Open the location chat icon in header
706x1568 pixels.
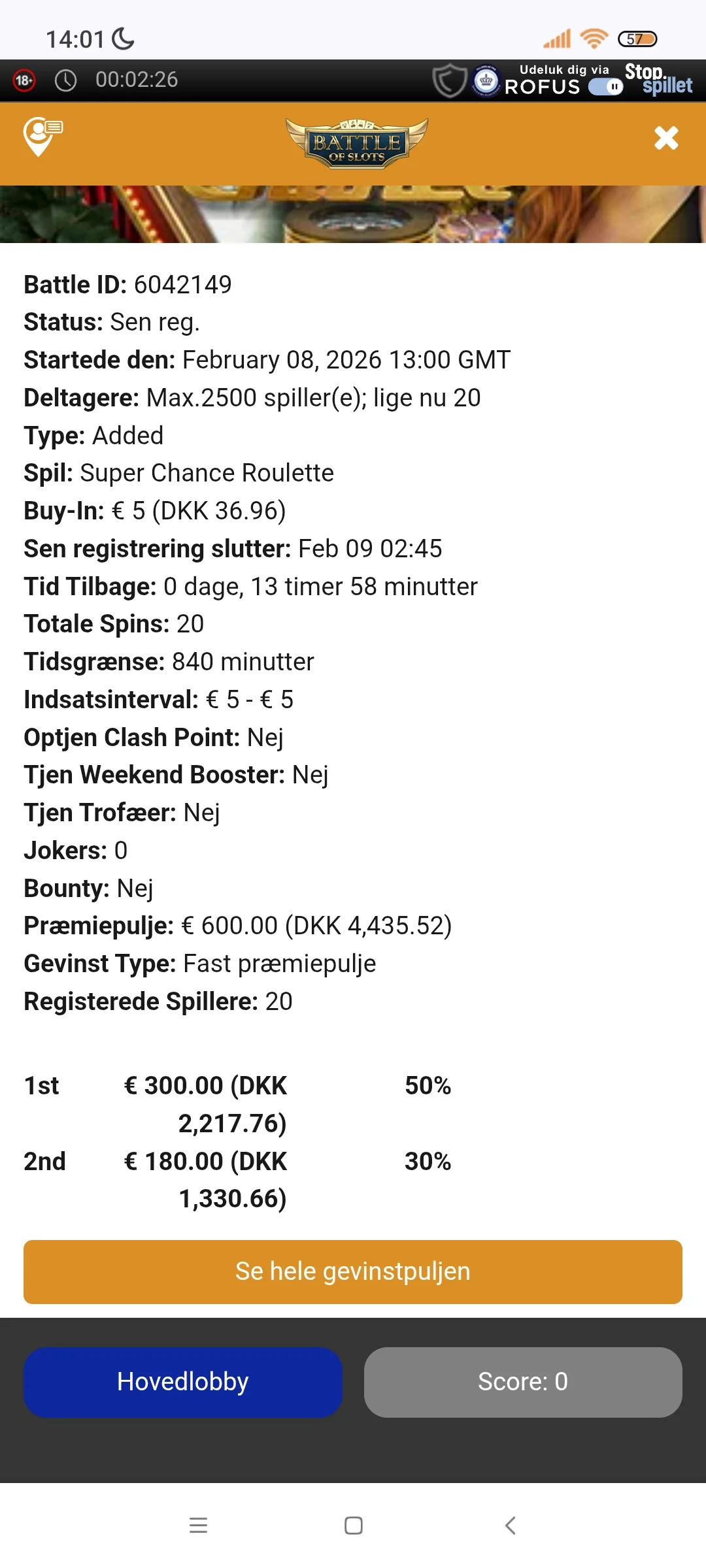pos(42,137)
